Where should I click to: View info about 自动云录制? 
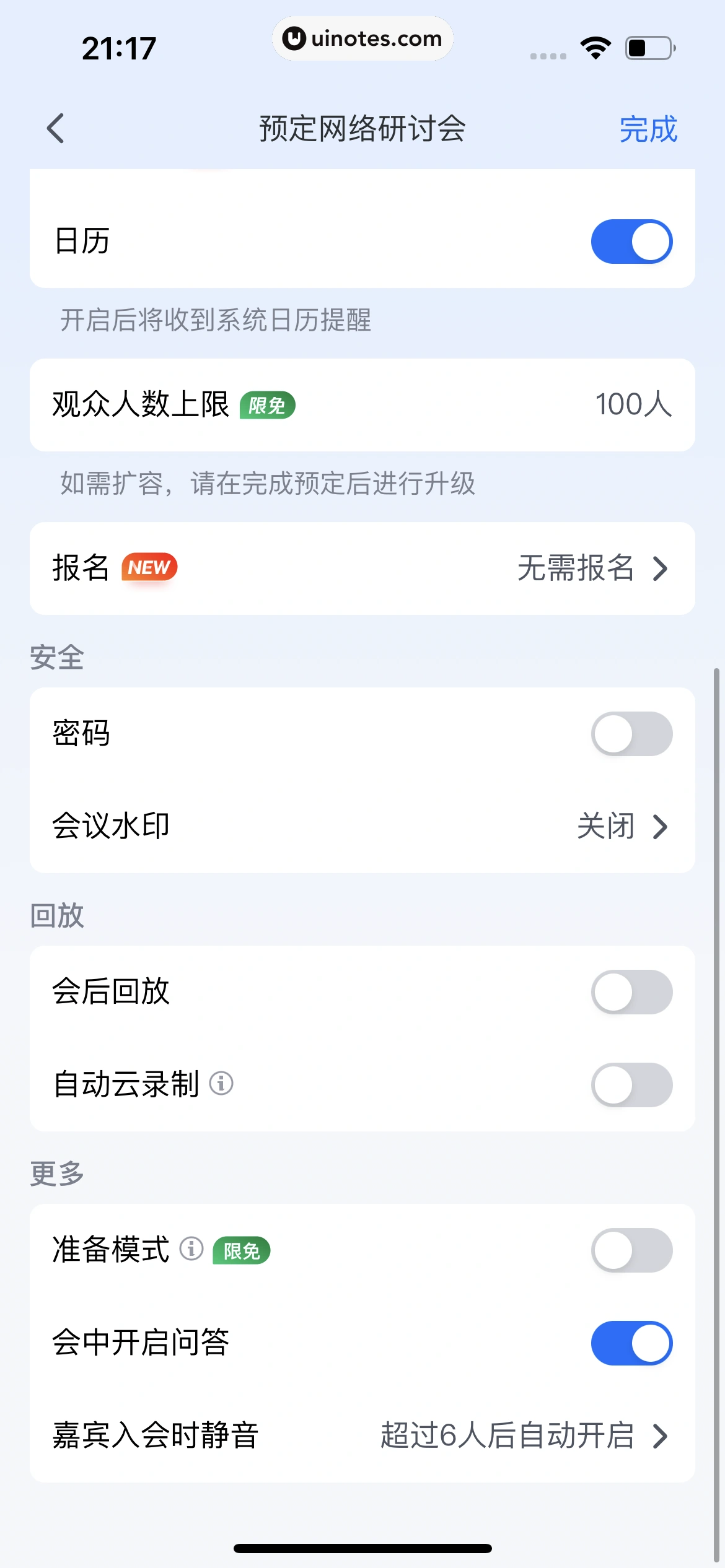[221, 1084]
